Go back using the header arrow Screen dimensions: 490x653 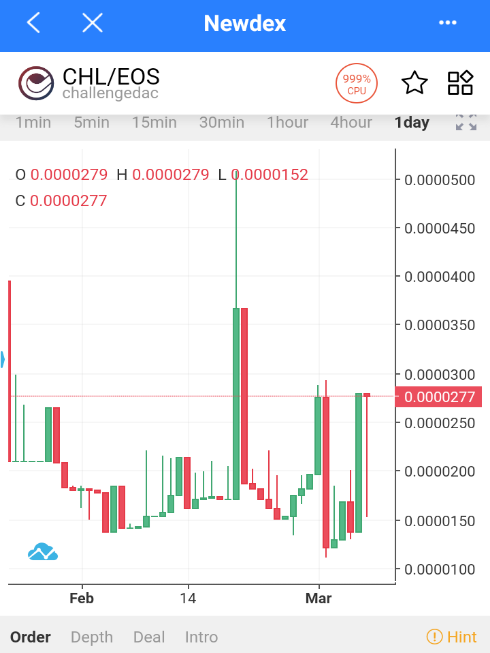click(x=33, y=22)
